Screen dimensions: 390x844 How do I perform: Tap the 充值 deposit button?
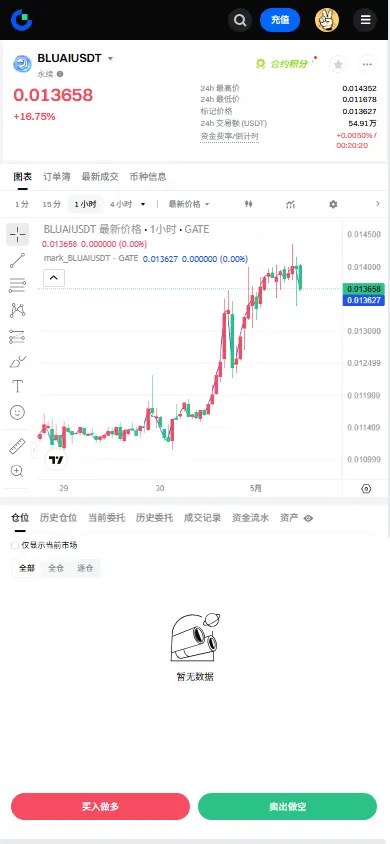(x=280, y=20)
